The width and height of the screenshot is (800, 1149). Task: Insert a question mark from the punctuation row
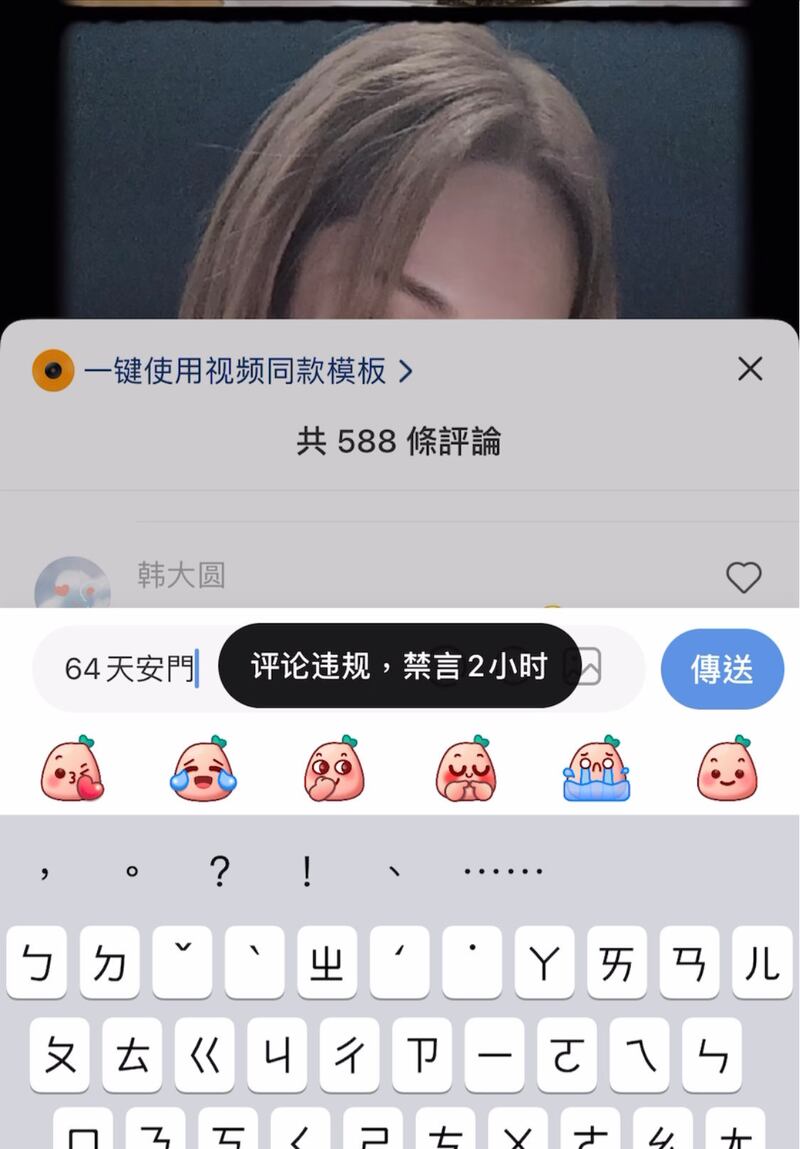click(x=220, y=872)
